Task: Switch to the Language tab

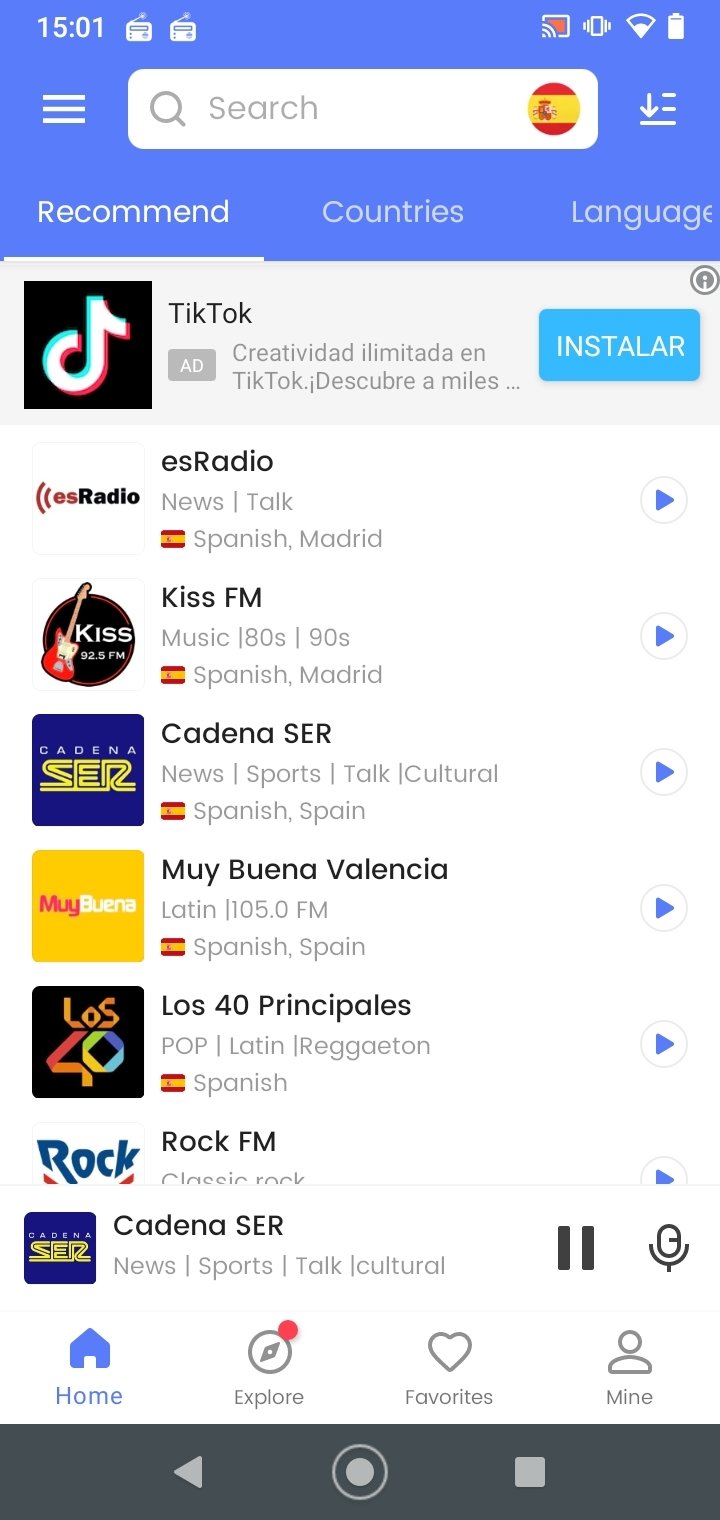Action: click(641, 212)
